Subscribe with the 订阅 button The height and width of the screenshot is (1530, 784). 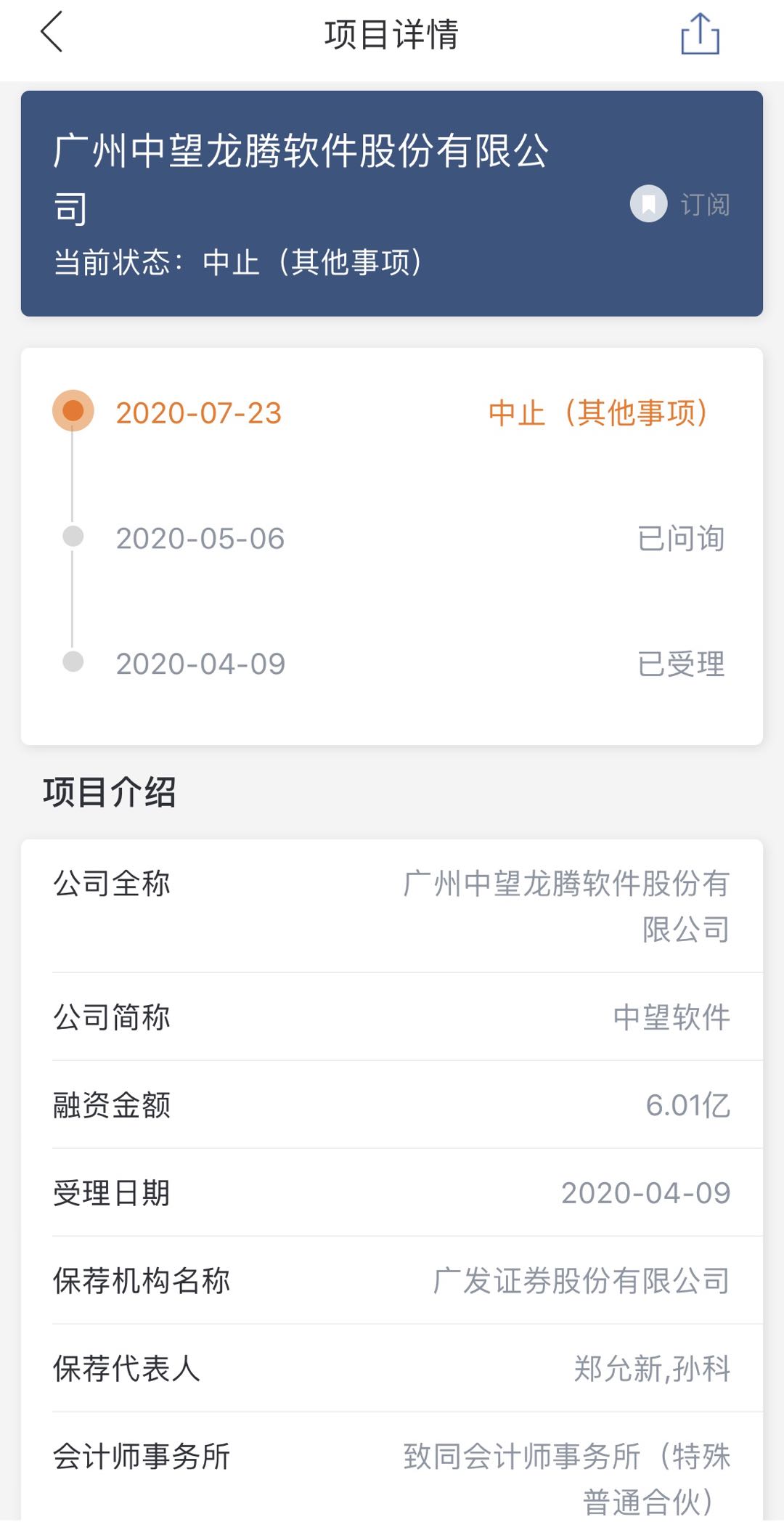[679, 204]
